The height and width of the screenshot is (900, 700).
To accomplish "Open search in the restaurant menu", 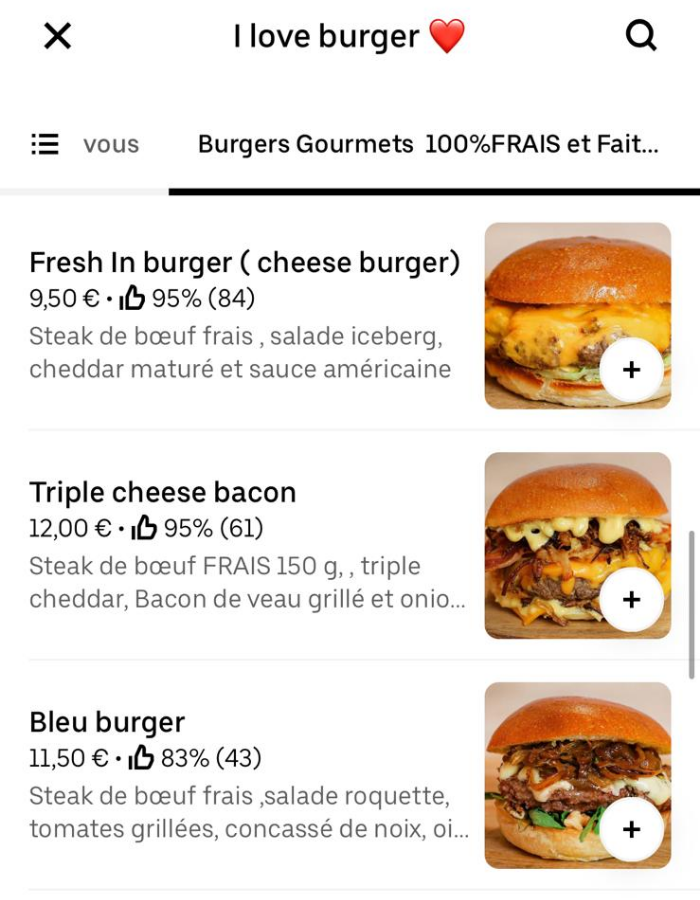I will pyautogui.click(x=641, y=37).
